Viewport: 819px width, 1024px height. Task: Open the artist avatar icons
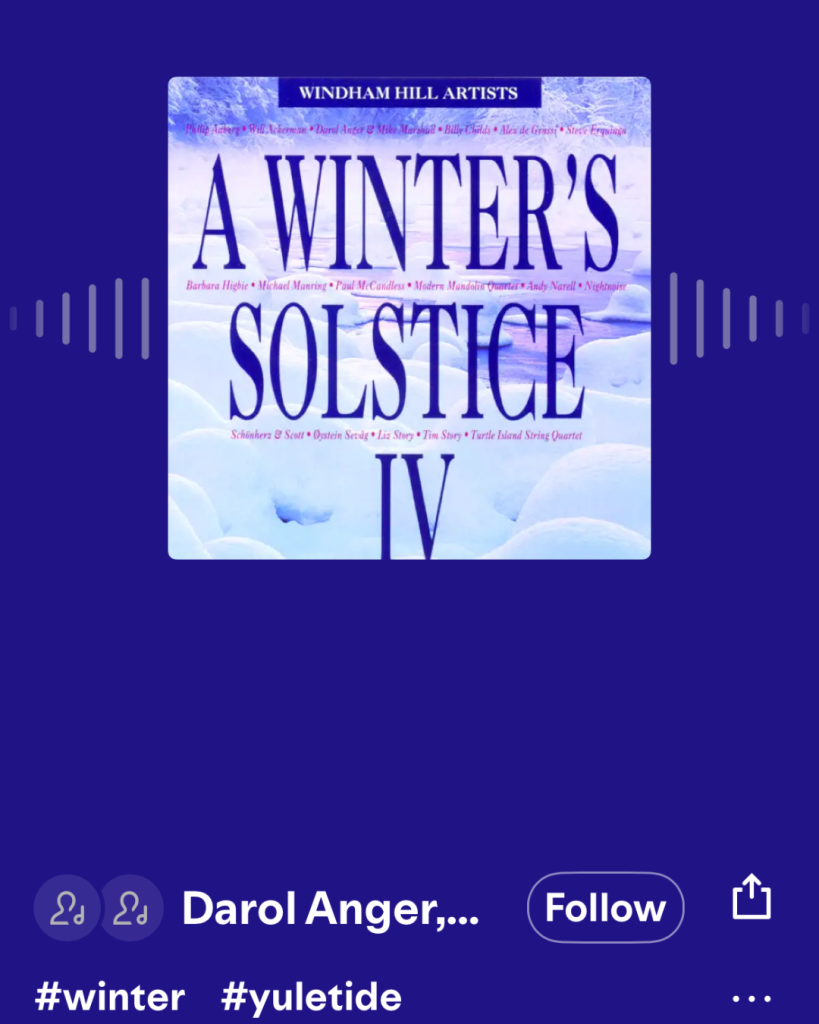tap(98, 908)
